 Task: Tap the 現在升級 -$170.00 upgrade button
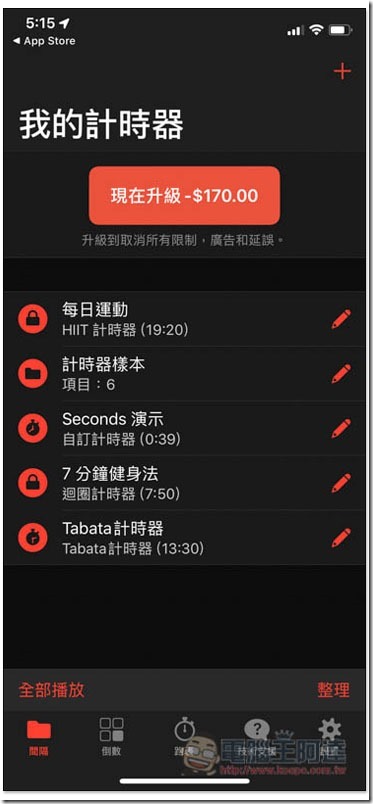coord(184,195)
